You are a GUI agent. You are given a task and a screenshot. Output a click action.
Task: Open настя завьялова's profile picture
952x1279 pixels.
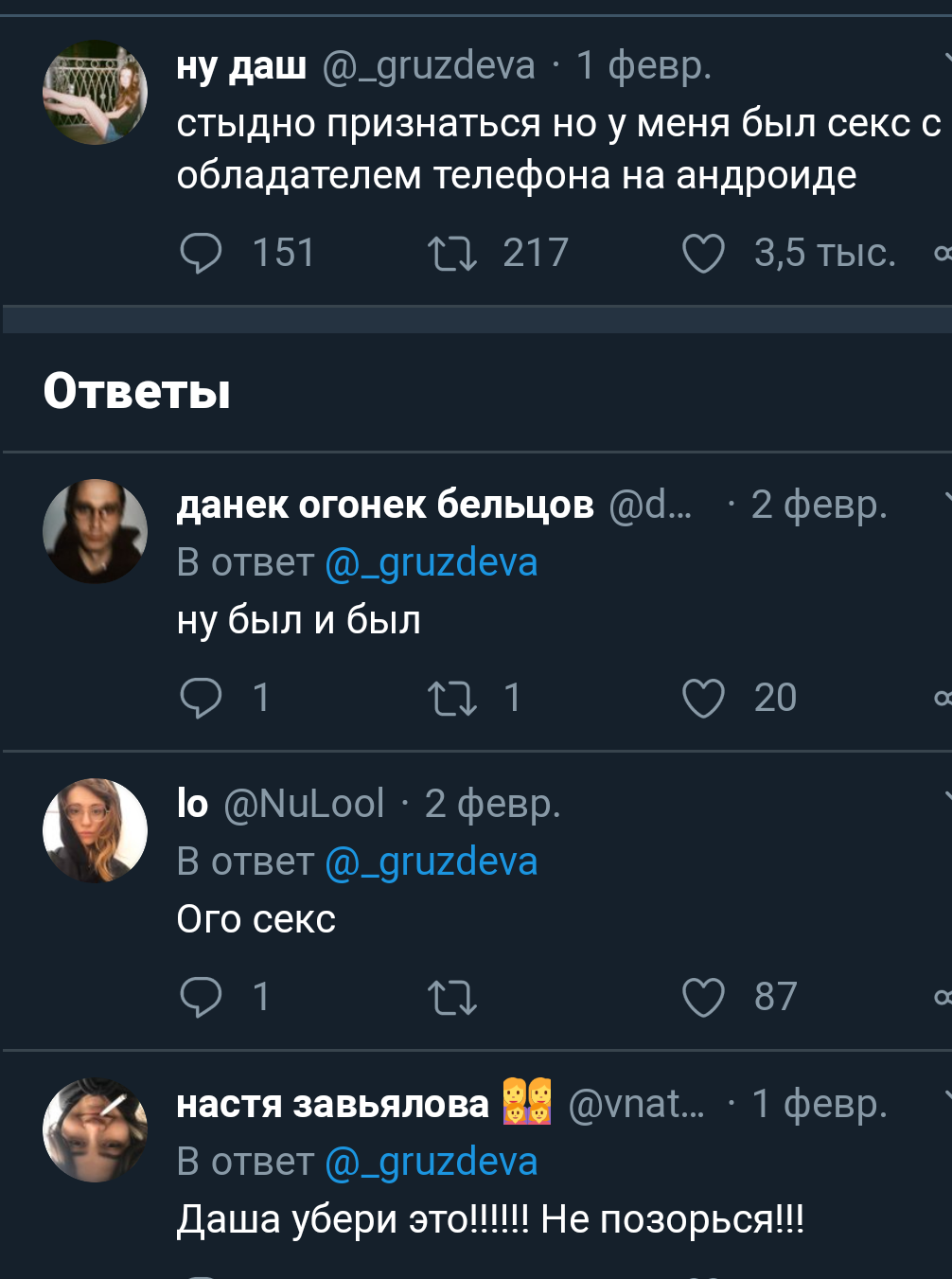point(95,1129)
